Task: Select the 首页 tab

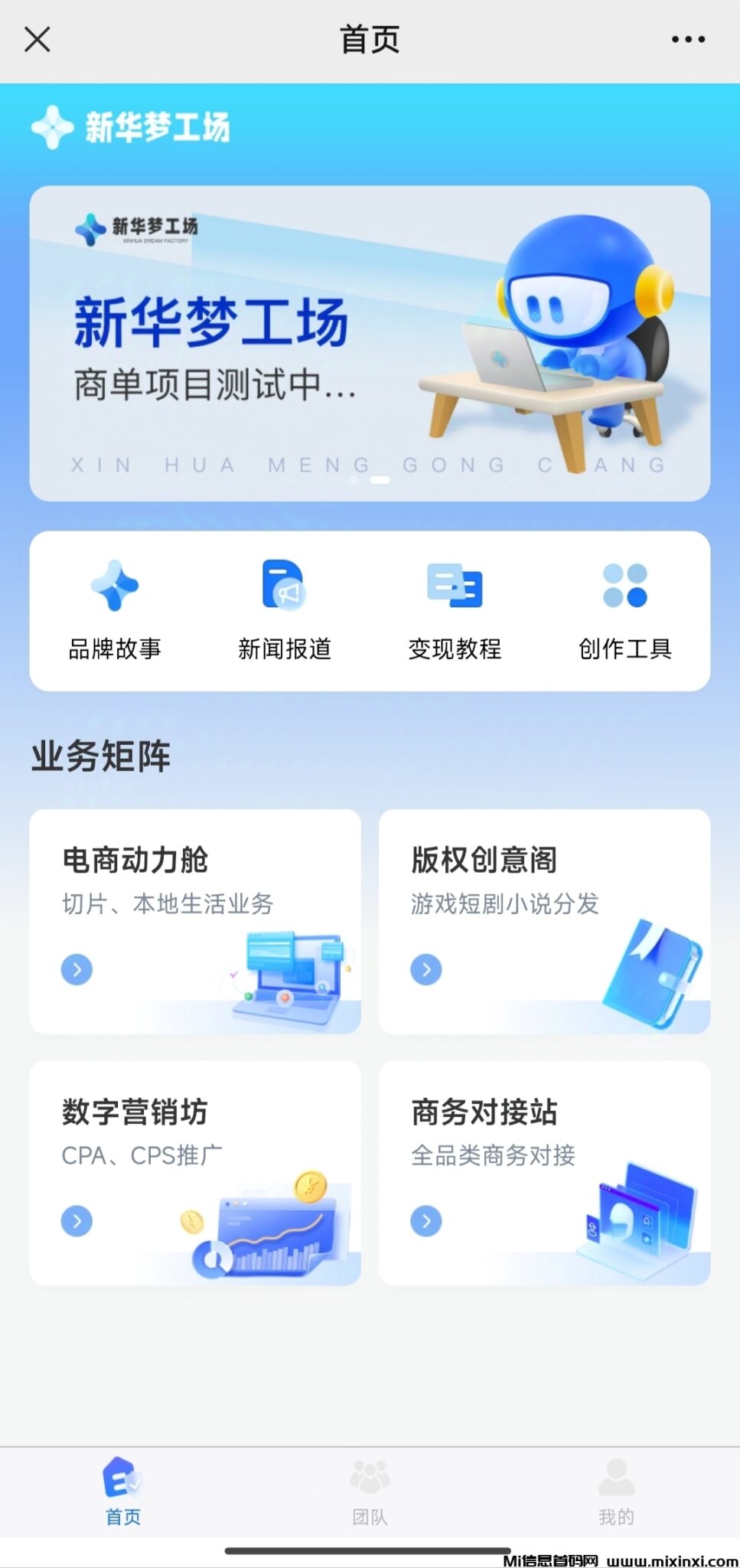Action: coord(123,1491)
